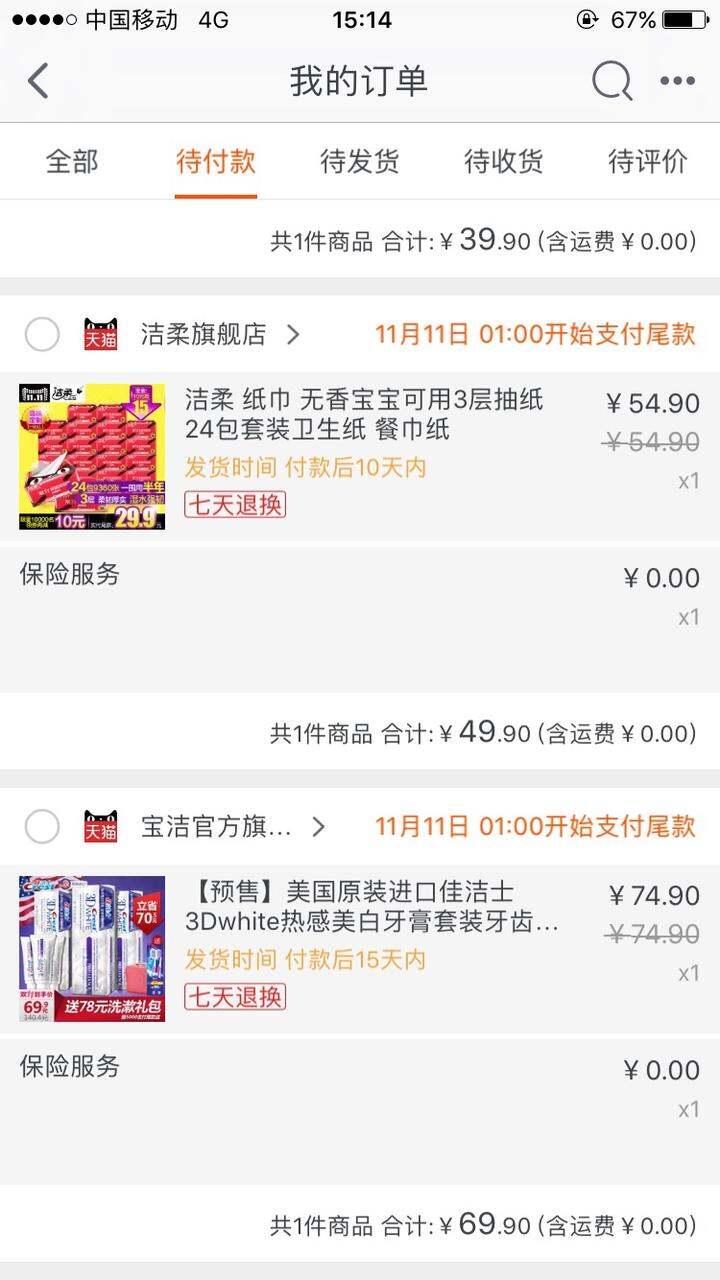Open the 待收货 tab
Viewport: 720px width, 1280px height.
point(504,161)
